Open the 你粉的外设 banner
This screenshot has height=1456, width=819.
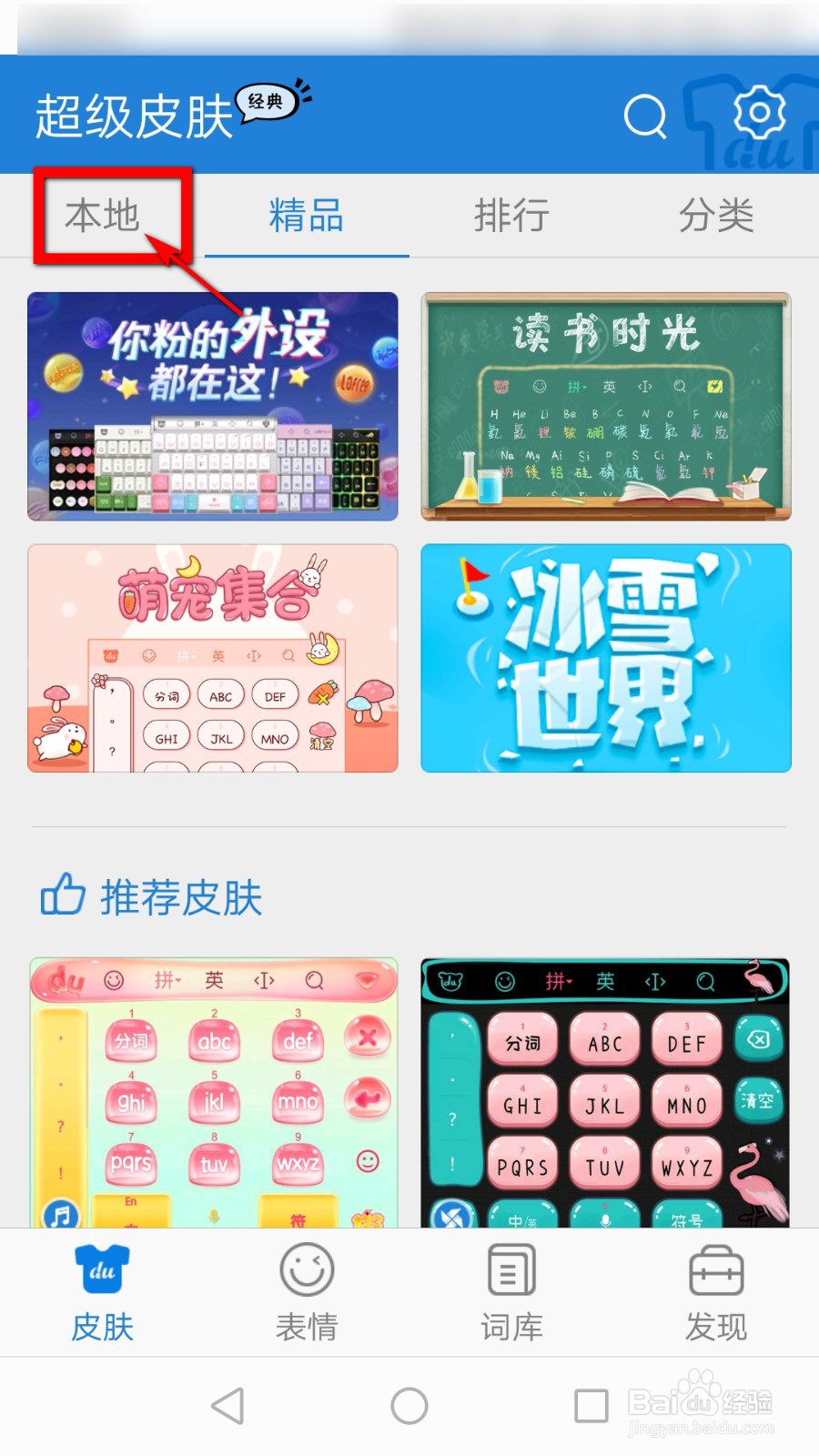212,406
